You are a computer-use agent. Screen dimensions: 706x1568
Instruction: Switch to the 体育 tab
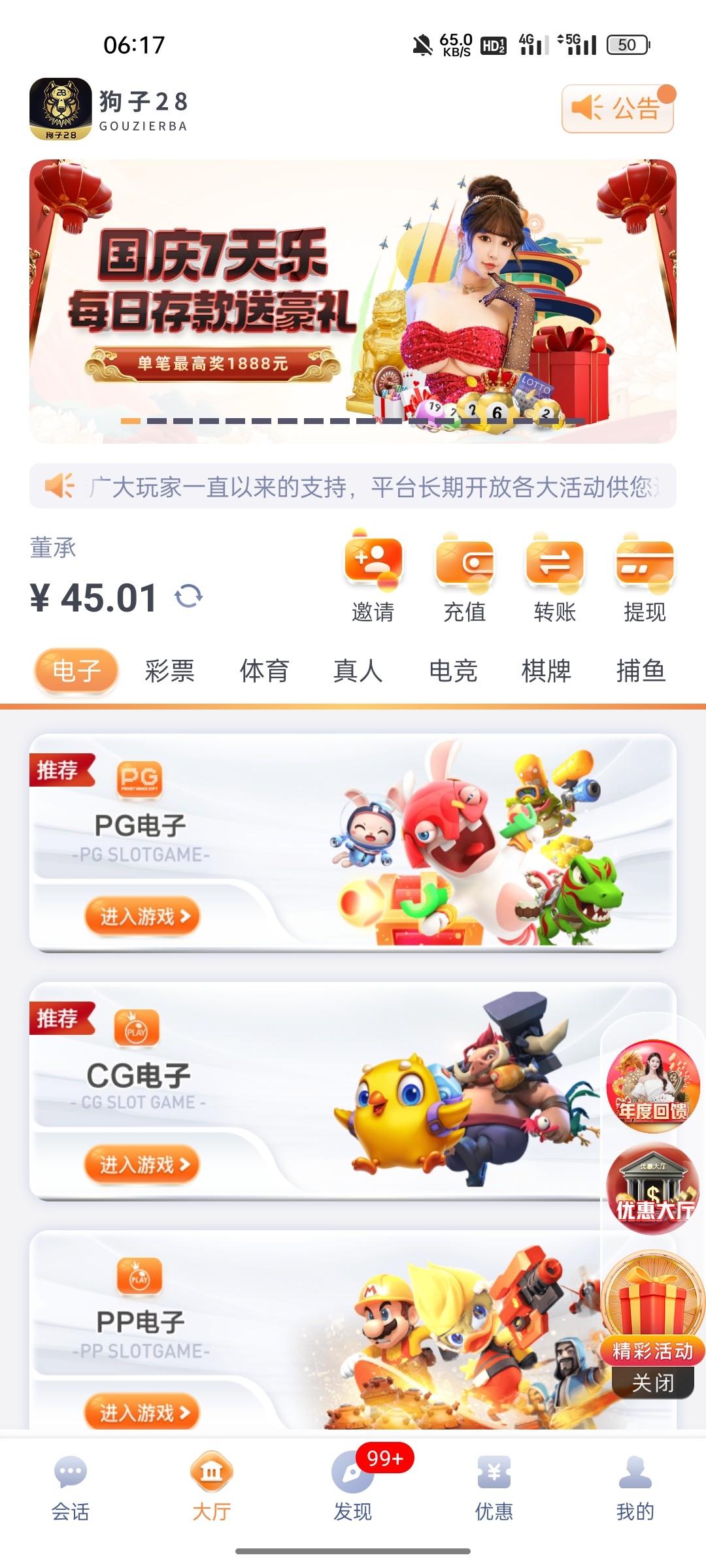tap(264, 671)
